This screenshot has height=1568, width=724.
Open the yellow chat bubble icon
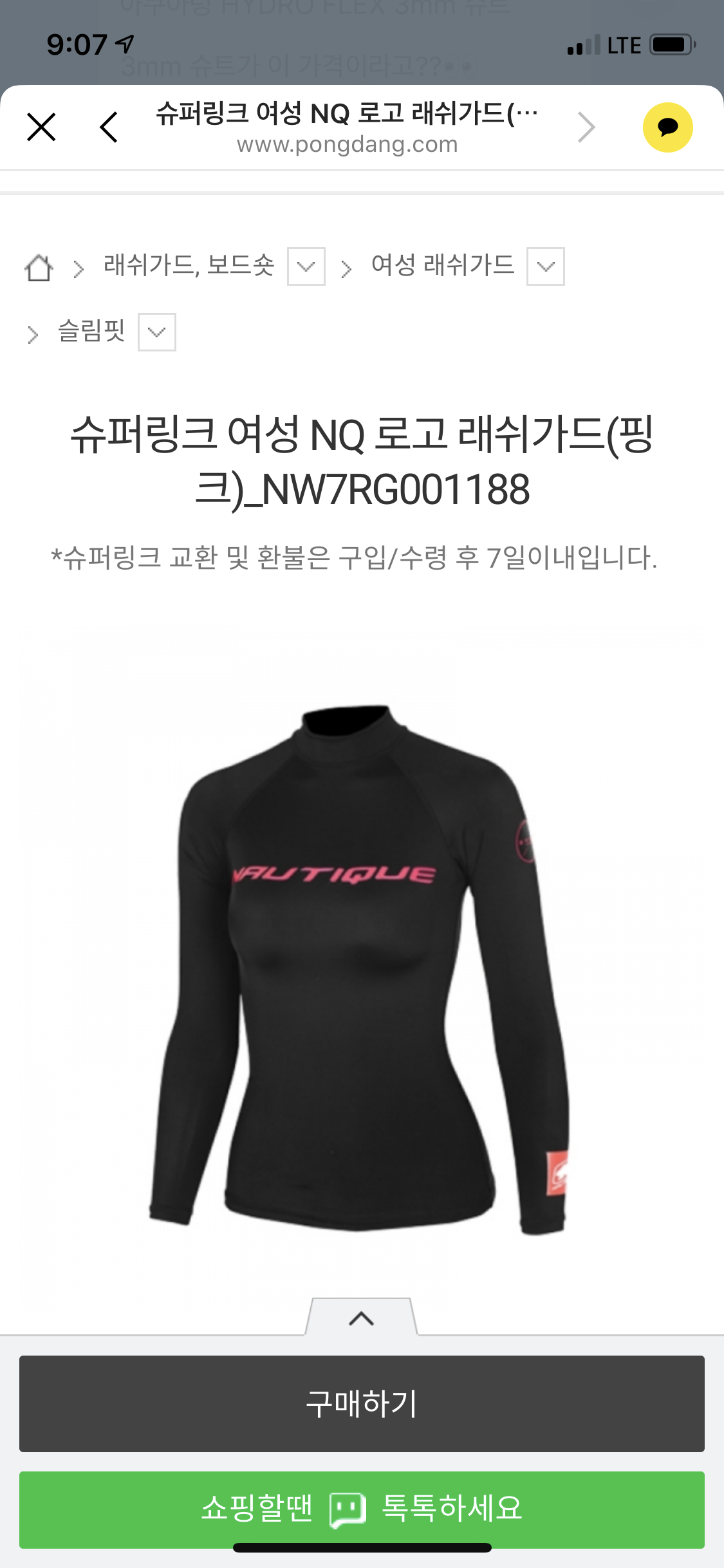(x=667, y=127)
